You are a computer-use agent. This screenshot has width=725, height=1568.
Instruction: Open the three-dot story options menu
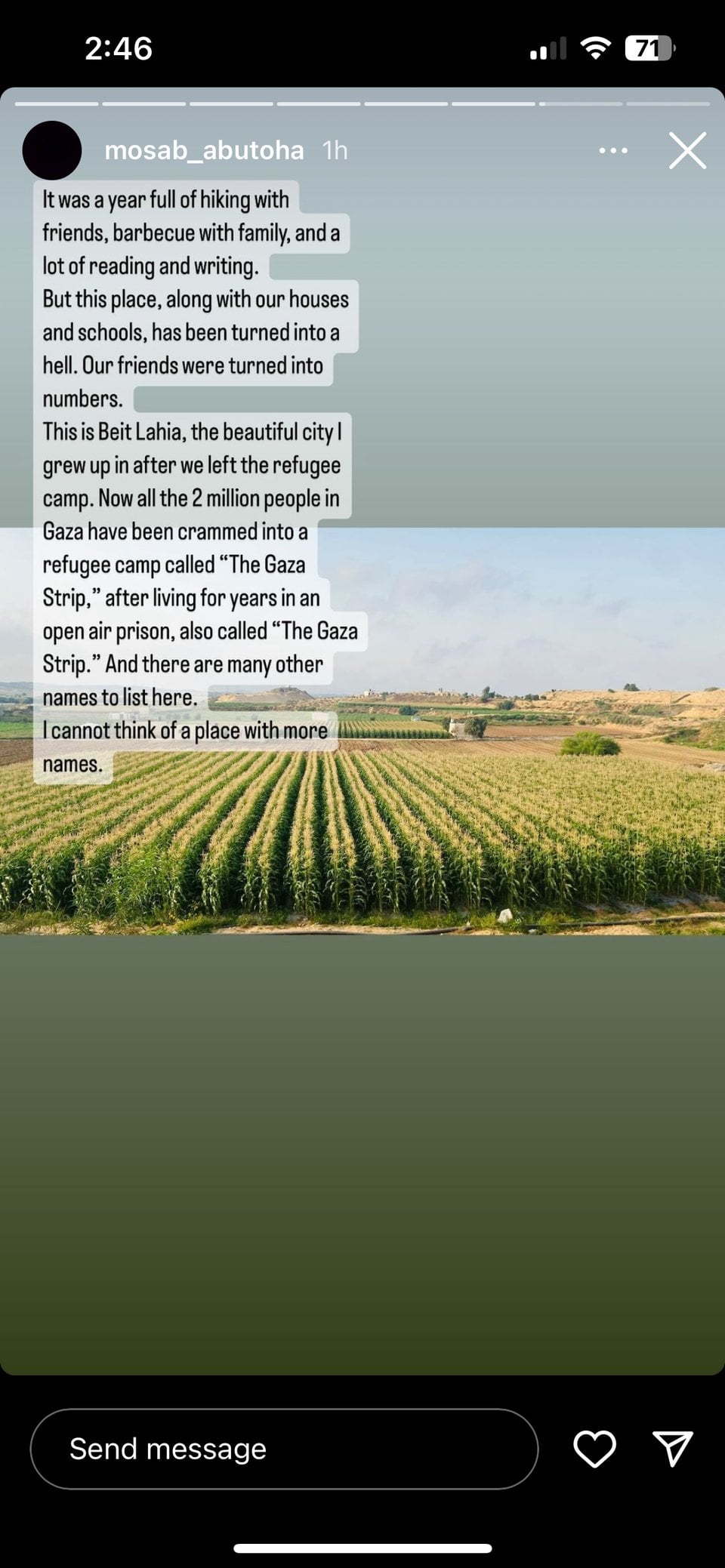612,150
